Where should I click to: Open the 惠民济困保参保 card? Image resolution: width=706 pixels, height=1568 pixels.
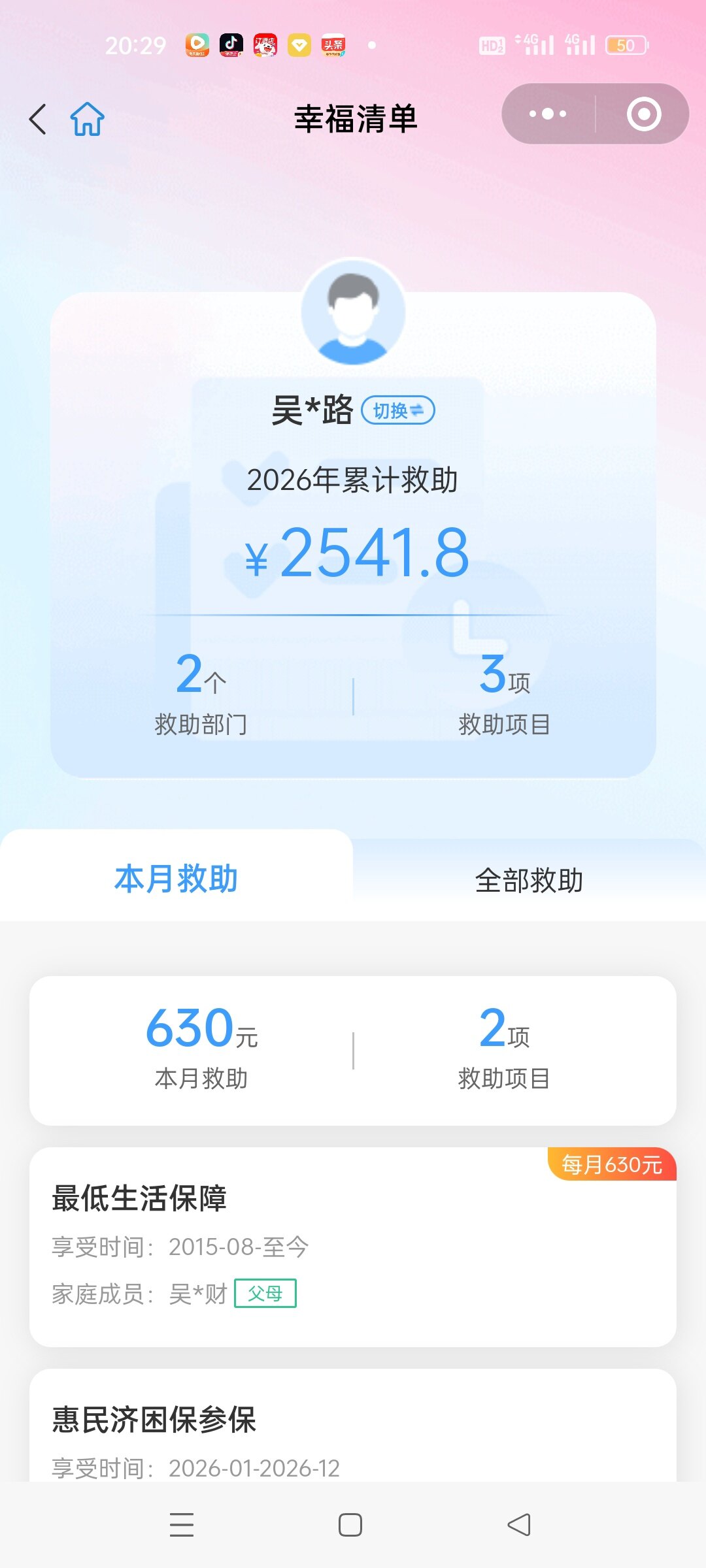pyautogui.click(x=353, y=1431)
